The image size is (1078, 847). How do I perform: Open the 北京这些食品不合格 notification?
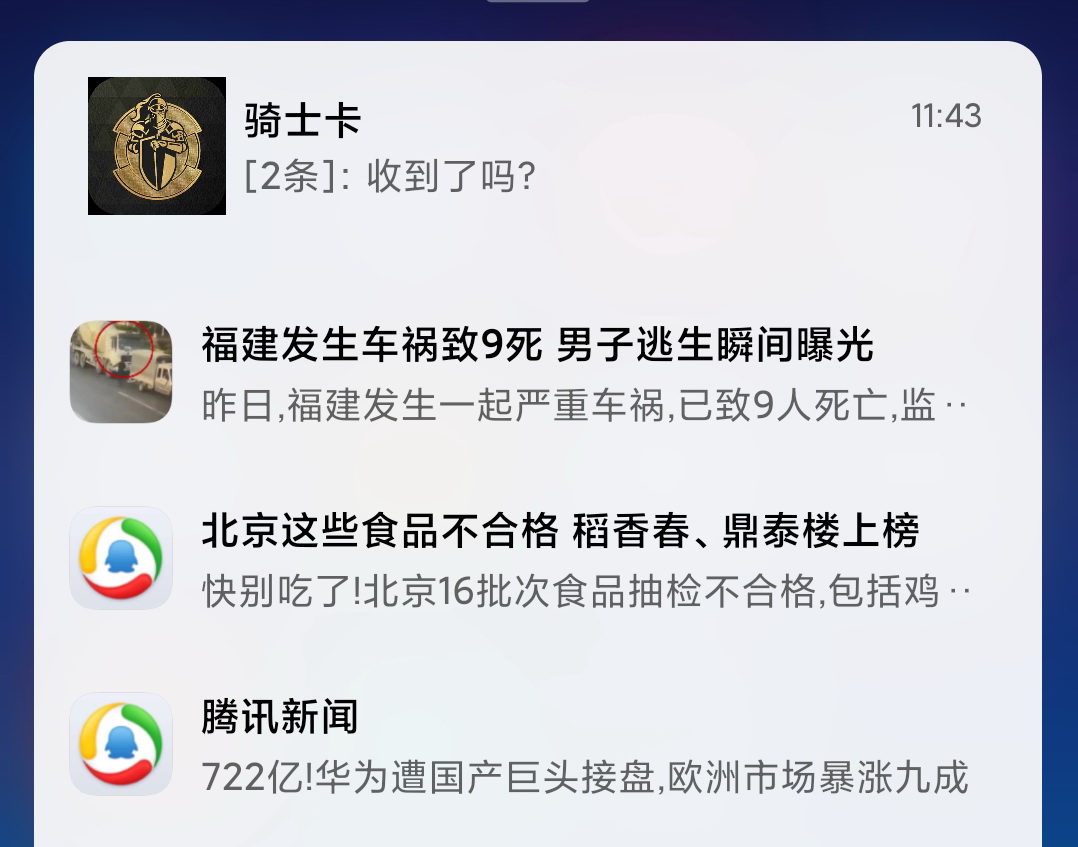click(538, 559)
